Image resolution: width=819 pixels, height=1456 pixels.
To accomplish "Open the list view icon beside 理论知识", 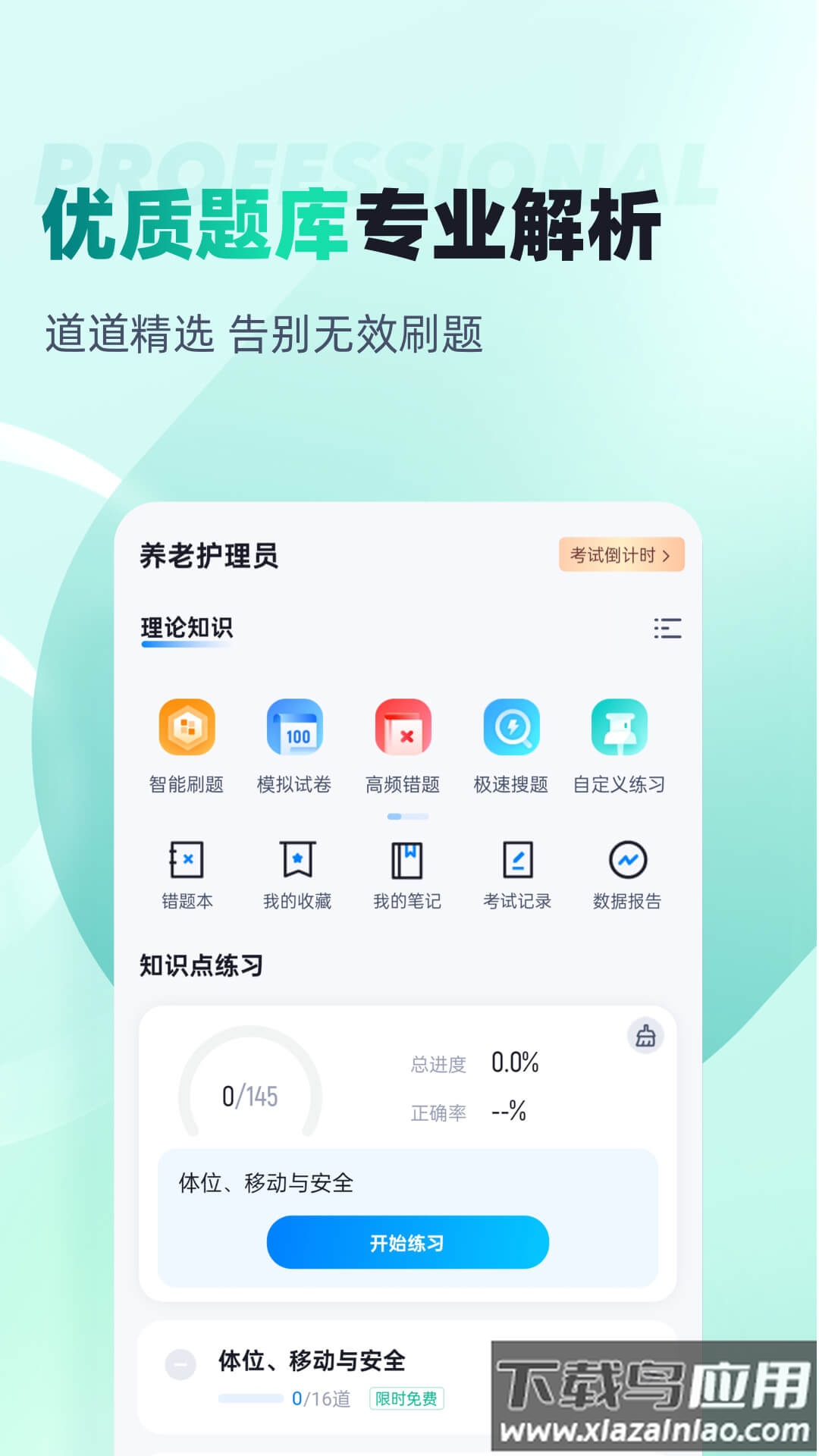I will pos(667,629).
